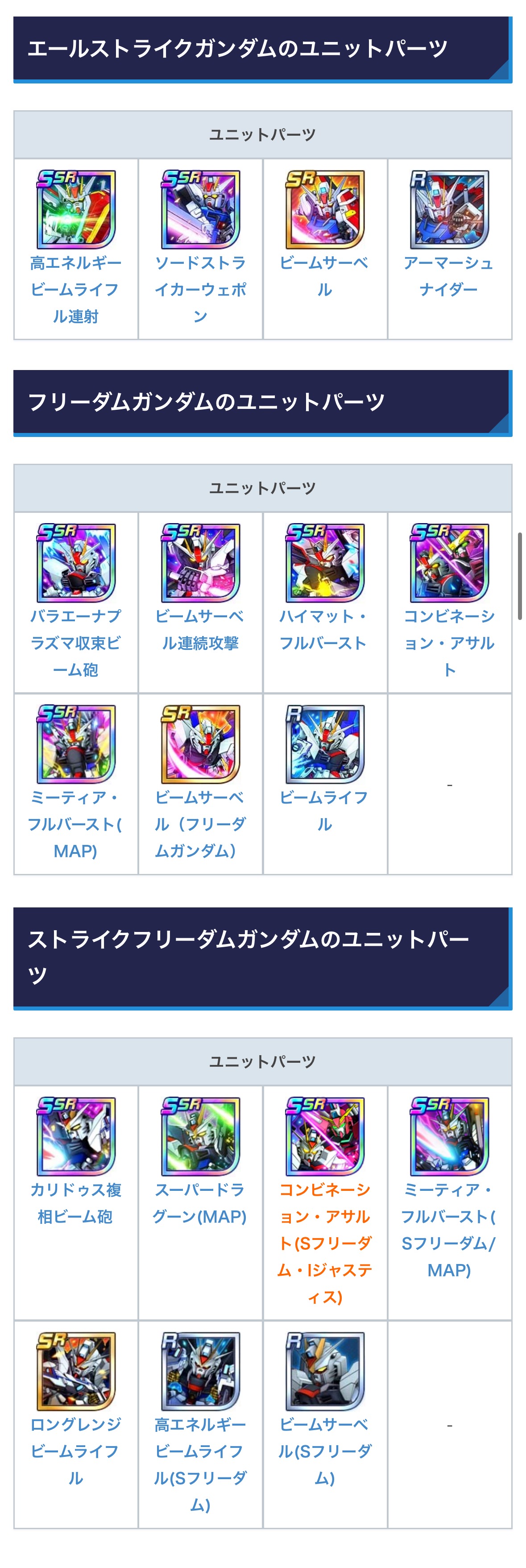Open ビームサーベル（フリーダムガンダム） page
Viewport: 526px width, 1568px height.
click(x=200, y=824)
